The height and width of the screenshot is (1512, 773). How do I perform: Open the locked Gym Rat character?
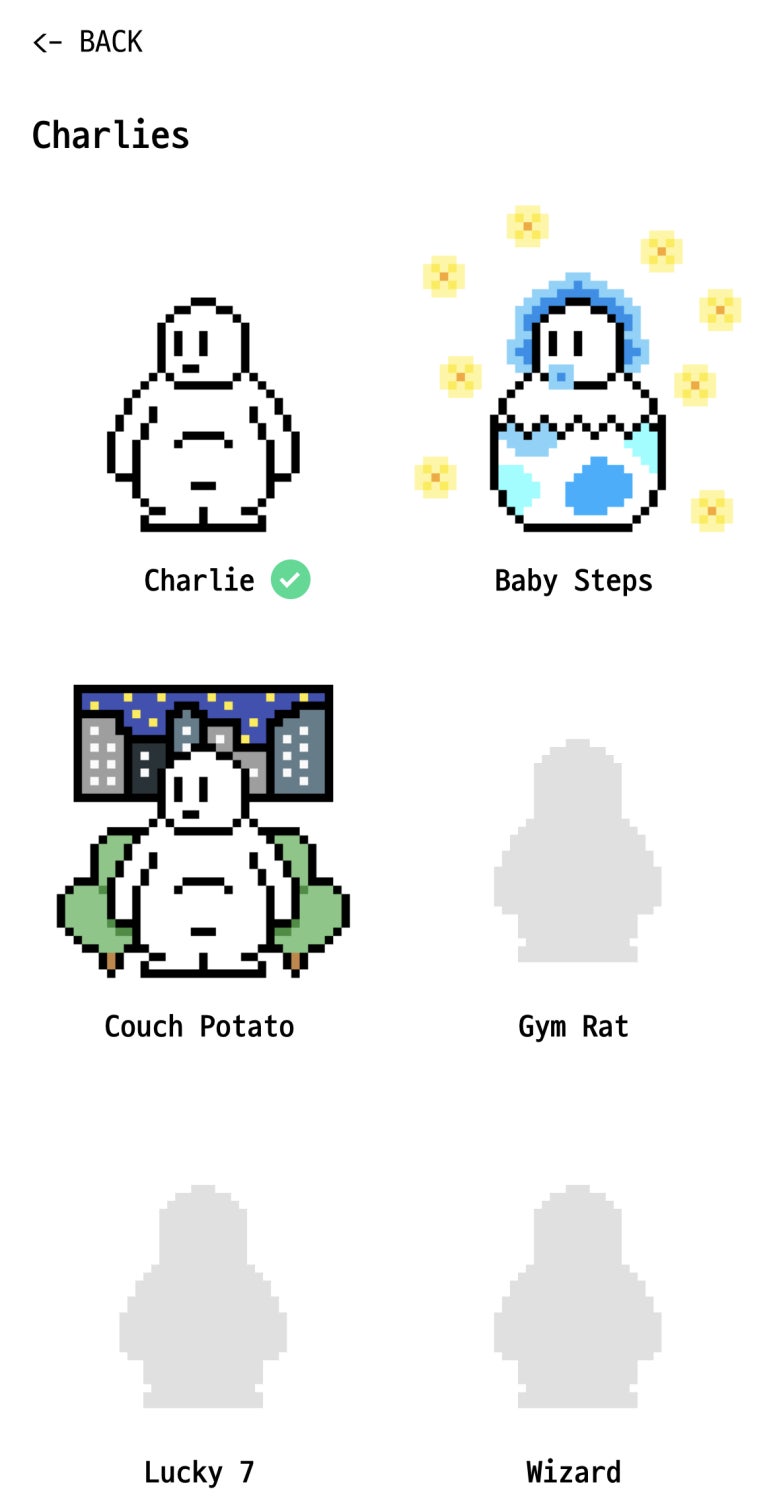(577, 851)
